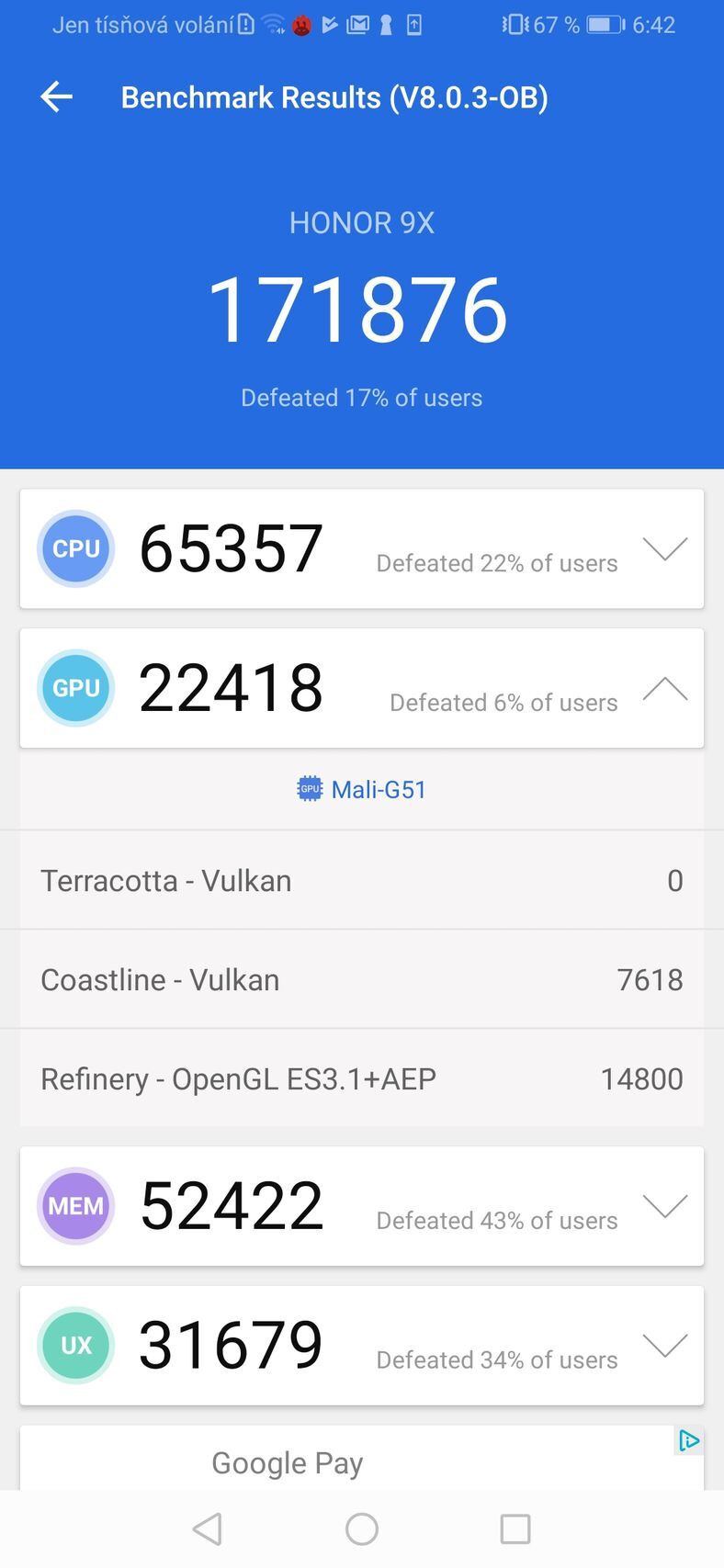The height and width of the screenshot is (1568, 724).
Task: Open the Google Pay ad banner
Action: [x=288, y=1462]
